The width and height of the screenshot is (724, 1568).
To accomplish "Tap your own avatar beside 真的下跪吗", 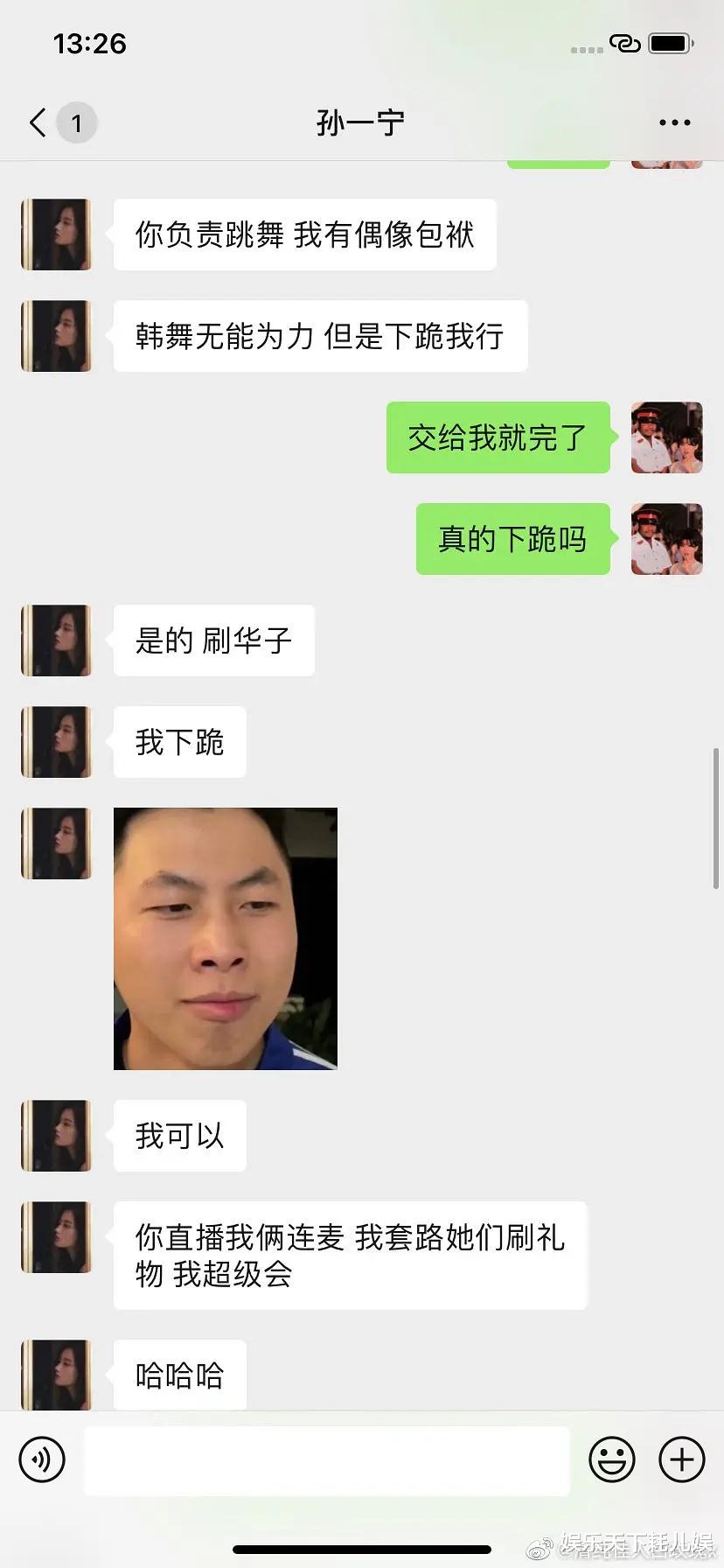I will coord(666,539).
